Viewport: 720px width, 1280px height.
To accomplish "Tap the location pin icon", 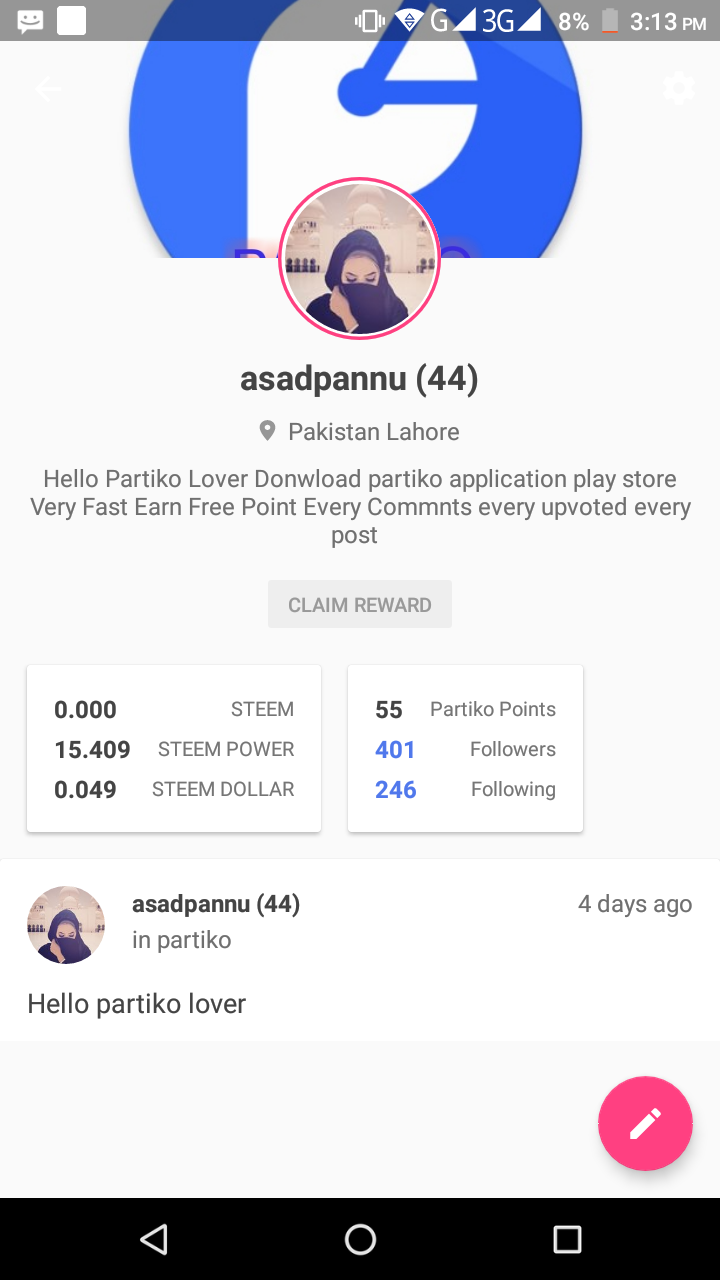I will pyautogui.click(x=266, y=430).
